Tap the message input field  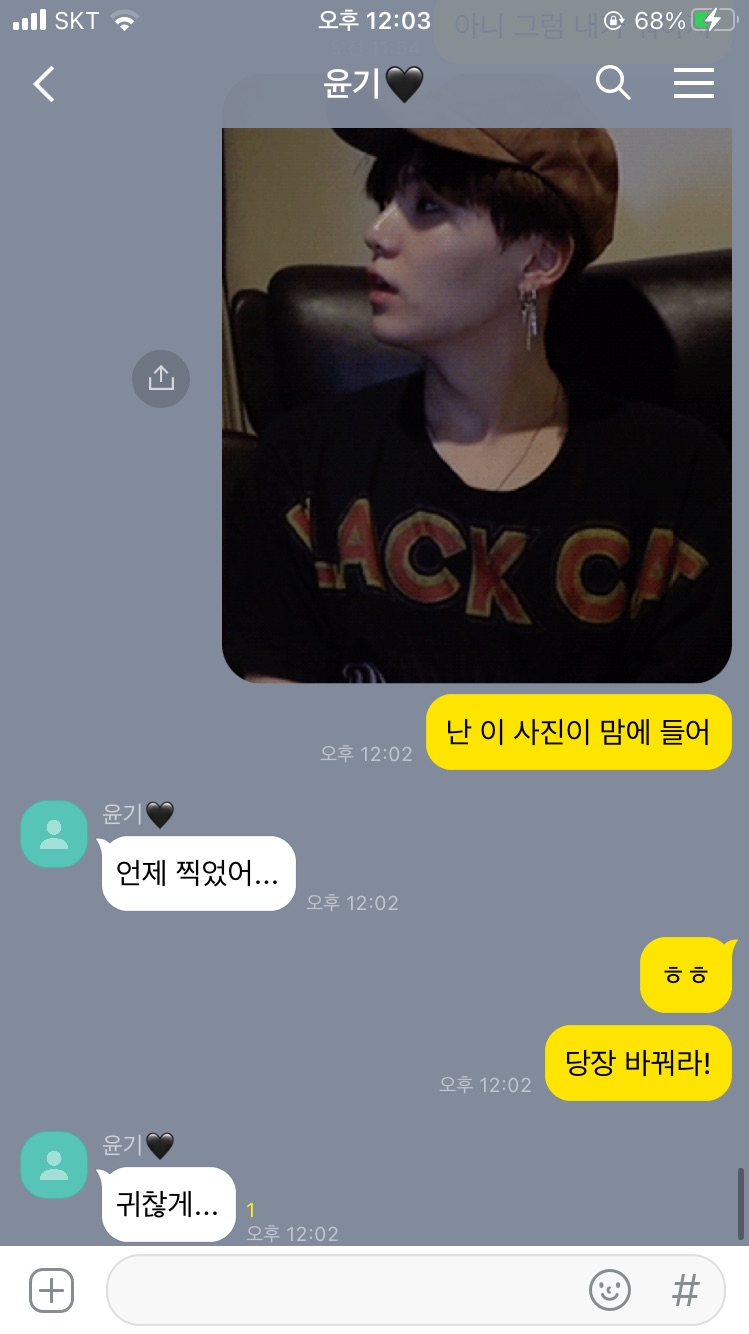(x=340, y=1290)
